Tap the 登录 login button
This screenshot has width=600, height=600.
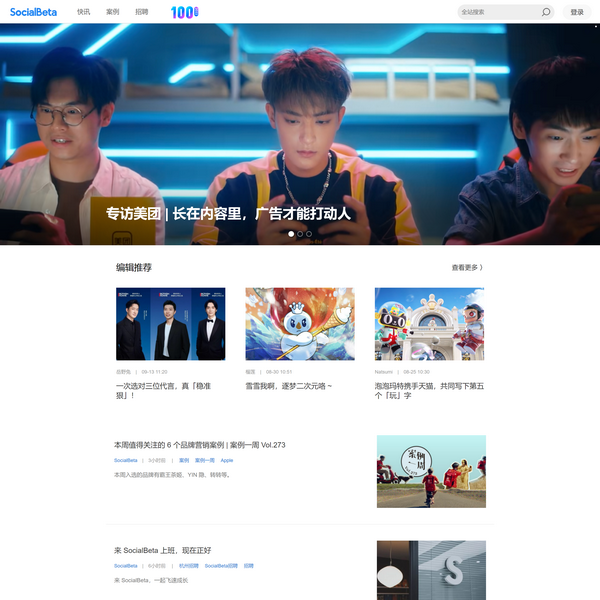577,12
